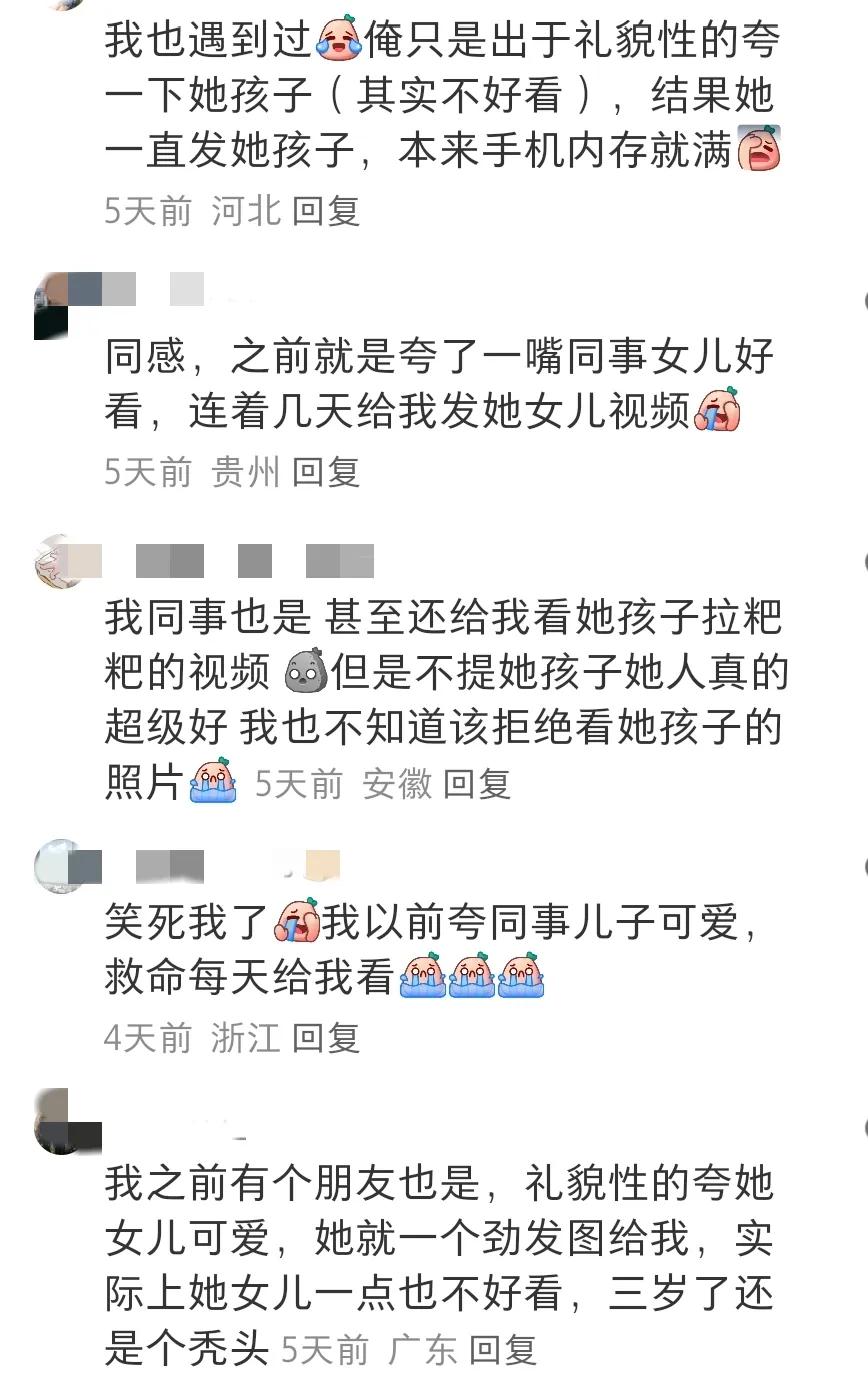This screenshot has height=1376, width=868.
Task: Reply to the 浙江 comment from 4天前
Action: coord(326,1038)
